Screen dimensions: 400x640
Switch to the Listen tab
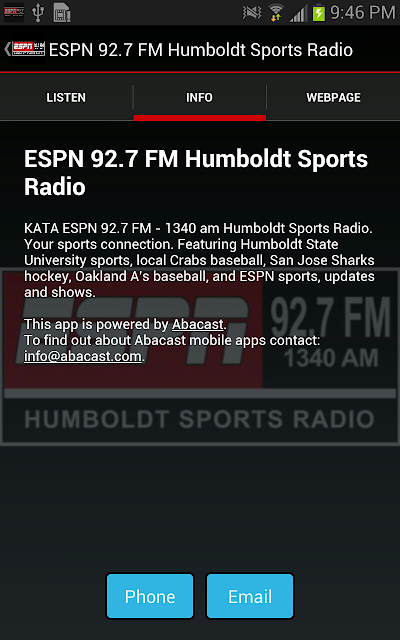(66, 97)
